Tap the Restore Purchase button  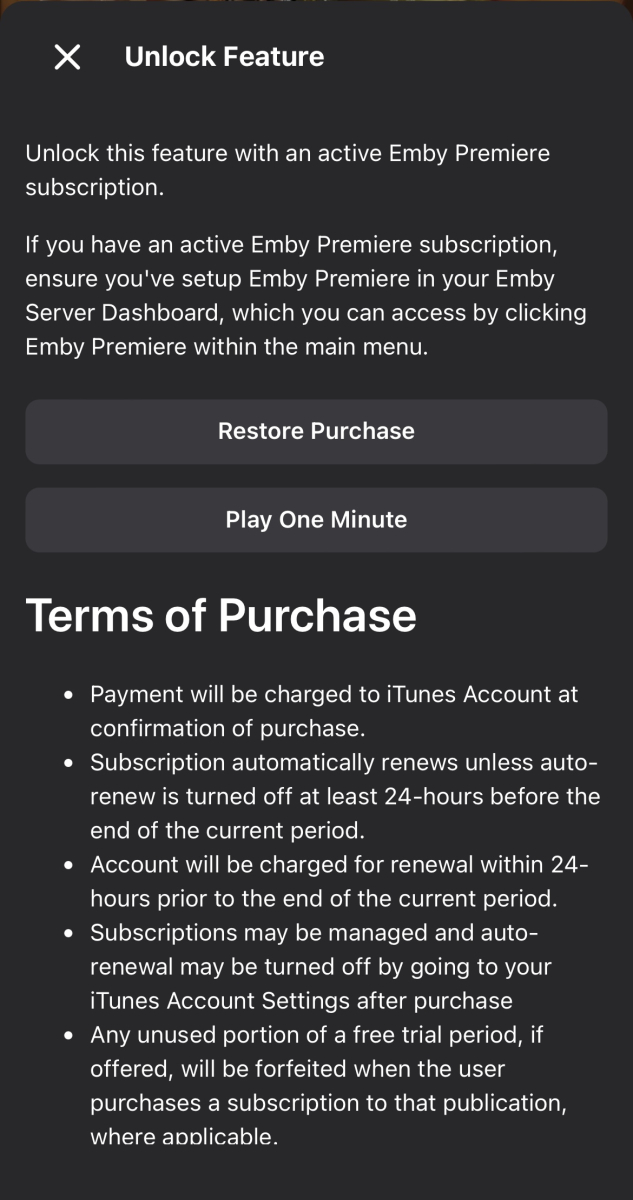pos(316,432)
